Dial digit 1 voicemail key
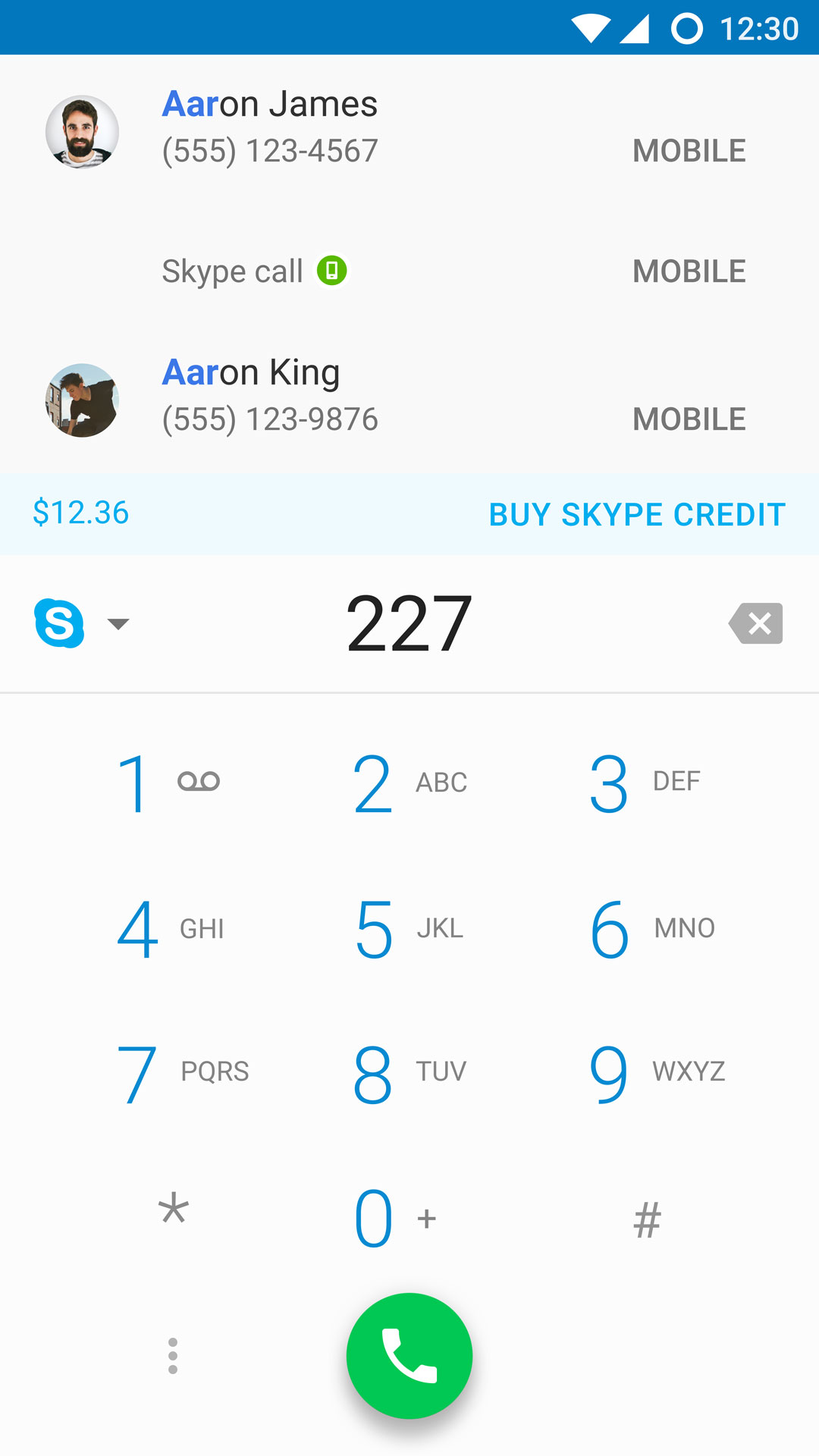 click(168, 783)
